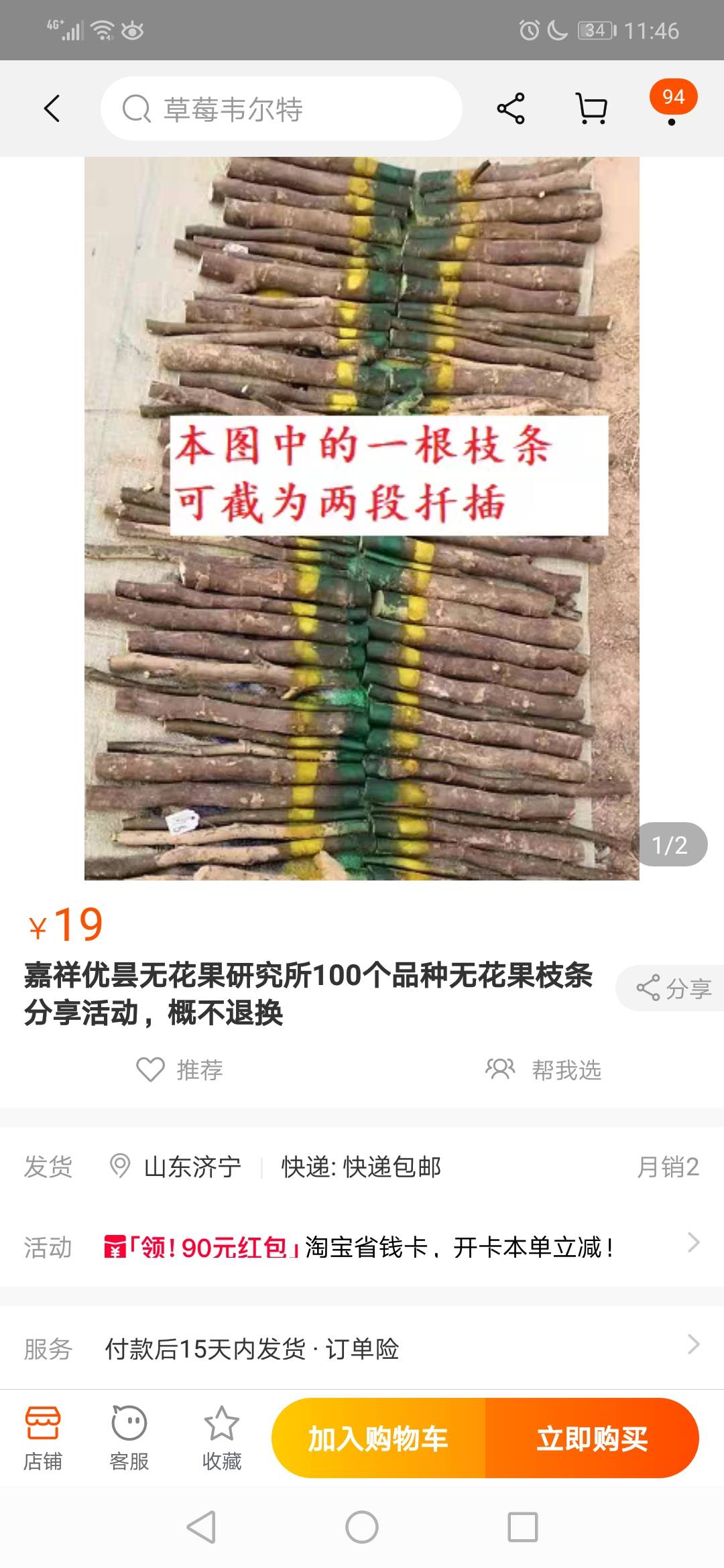Recommend this item with 推荐 heart
Viewport: 724px width, 1568px height.
(x=180, y=1069)
